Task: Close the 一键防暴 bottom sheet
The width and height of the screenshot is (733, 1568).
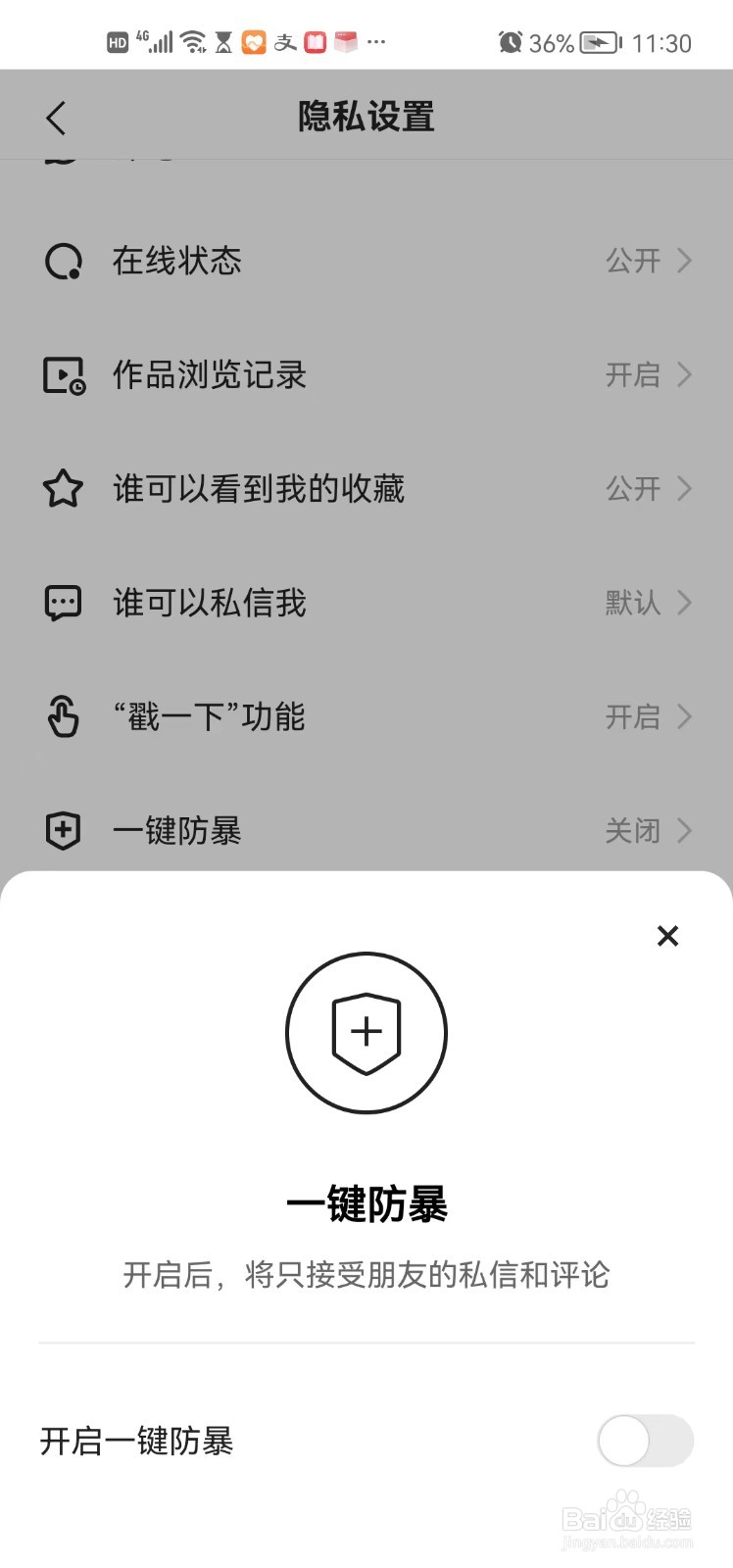Action: [667, 936]
